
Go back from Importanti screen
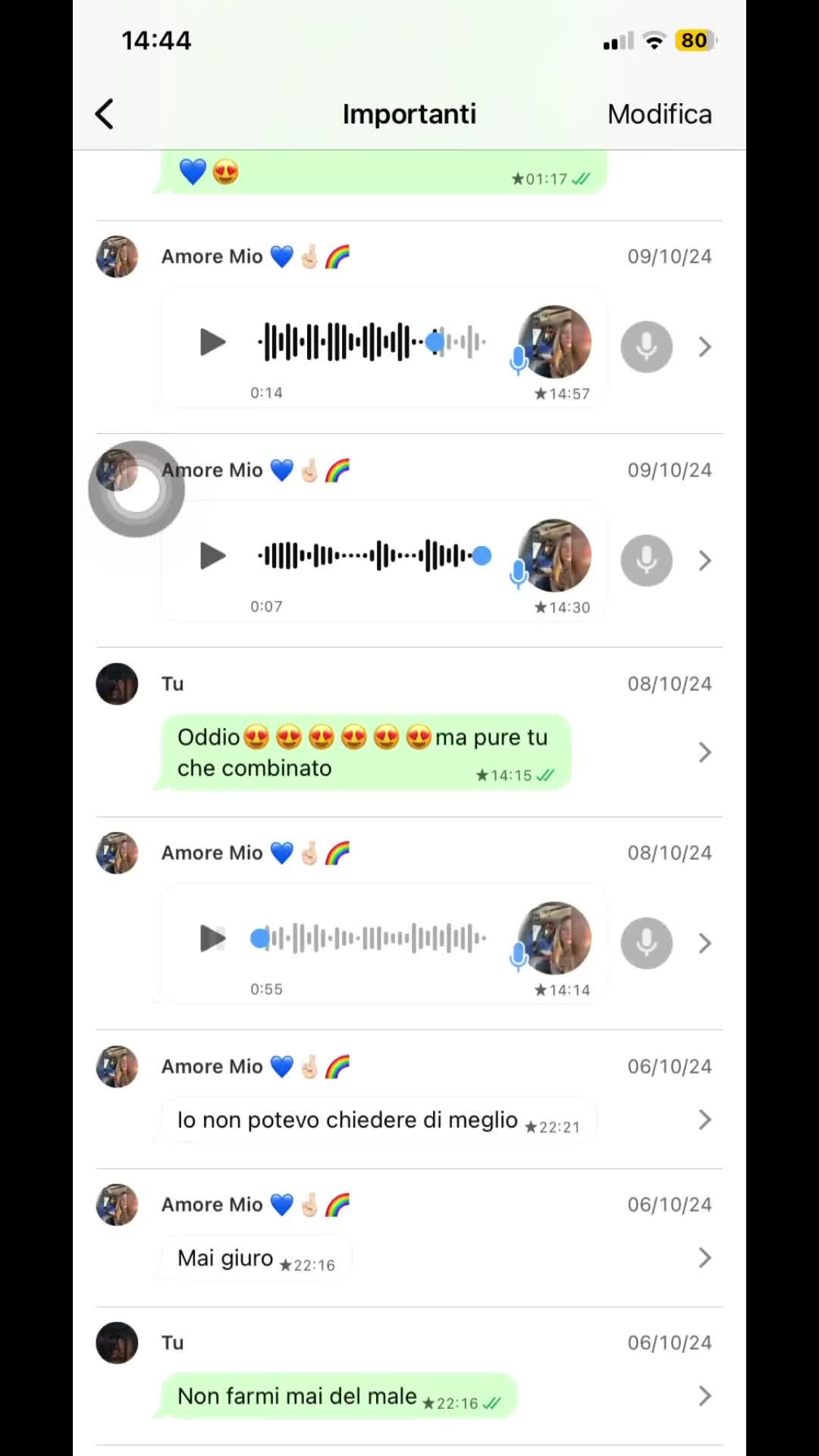(105, 115)
